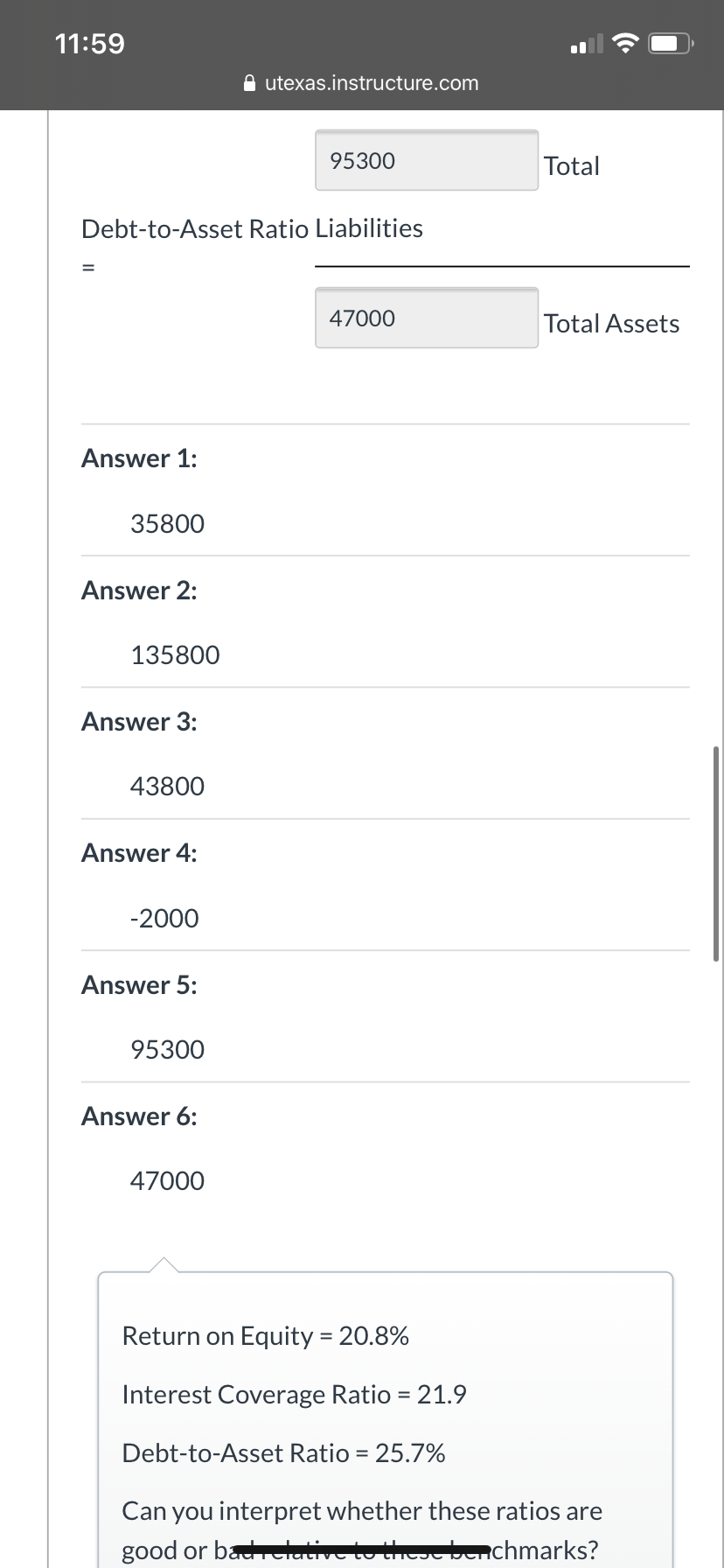Click the Answer 1 value 35800
724x1568 pixels.
pyautogui.click(x=167, y=522)
